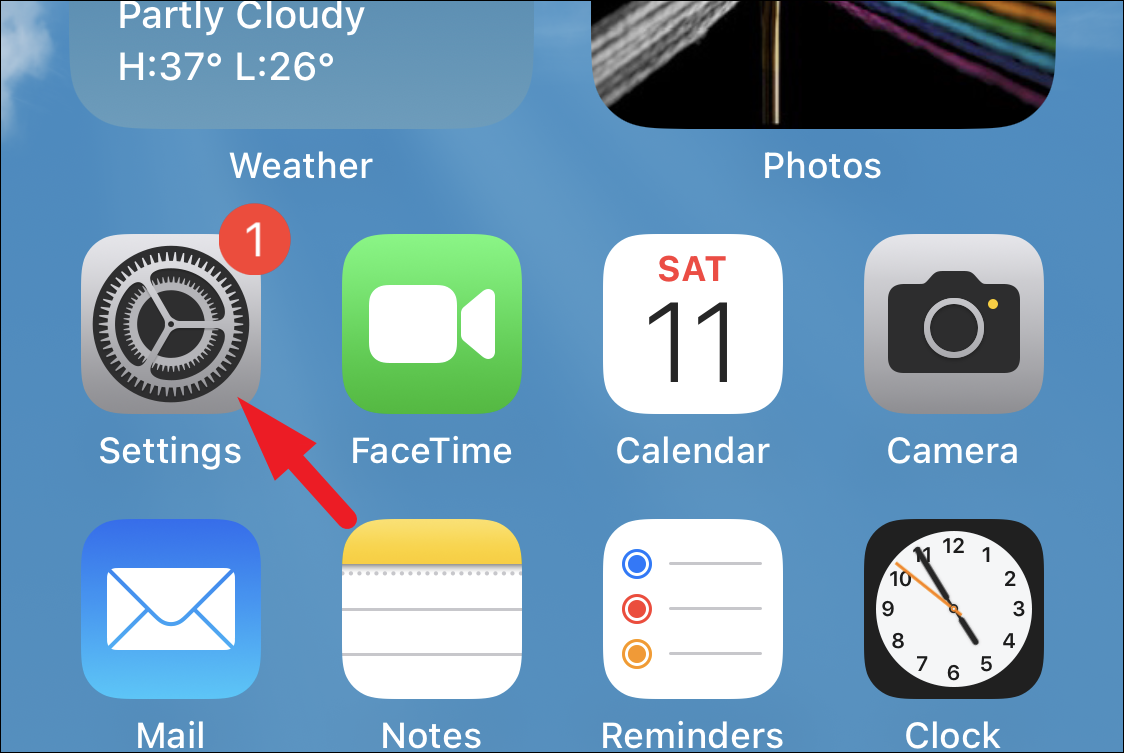Launch the Clock app

pos(953,608)
